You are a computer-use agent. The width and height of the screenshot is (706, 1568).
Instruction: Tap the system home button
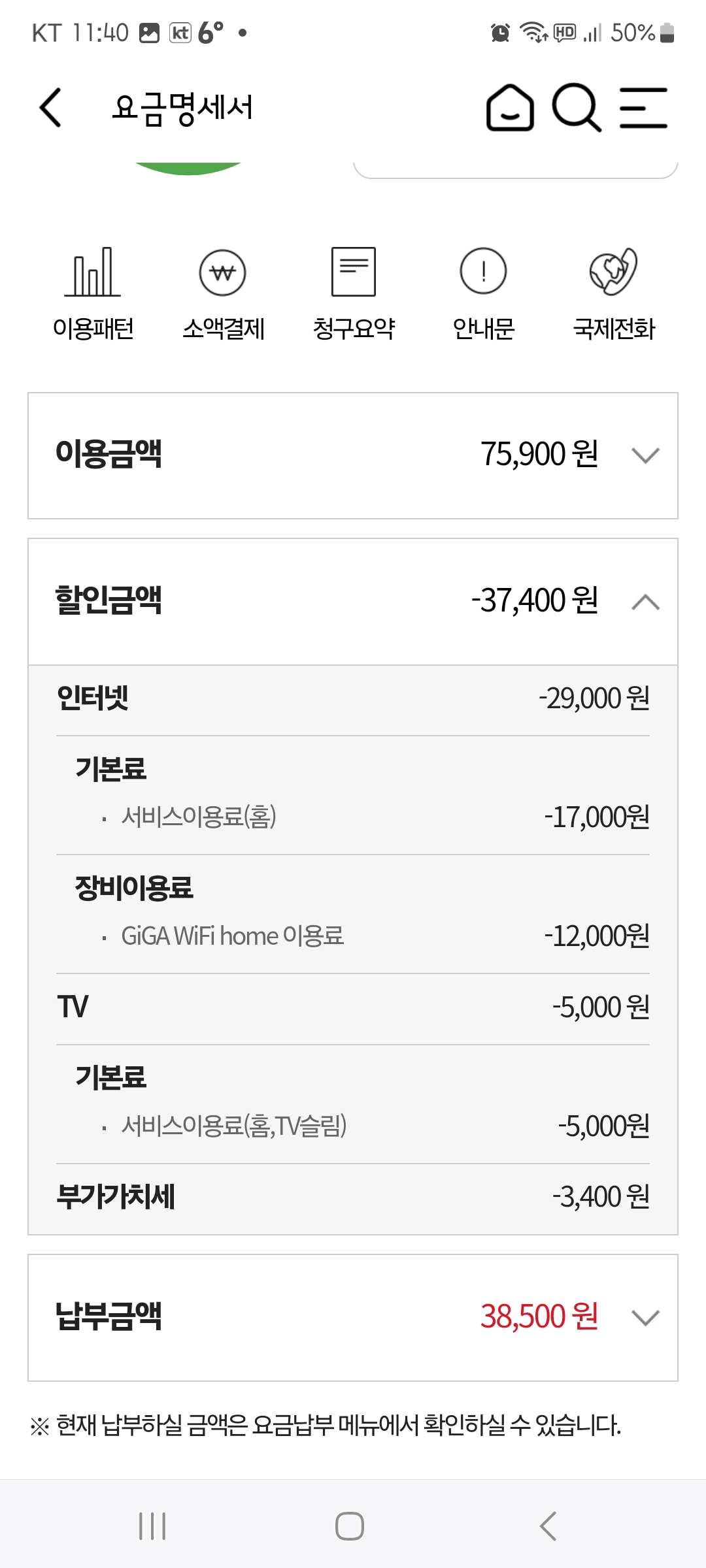click(350, 1527)
